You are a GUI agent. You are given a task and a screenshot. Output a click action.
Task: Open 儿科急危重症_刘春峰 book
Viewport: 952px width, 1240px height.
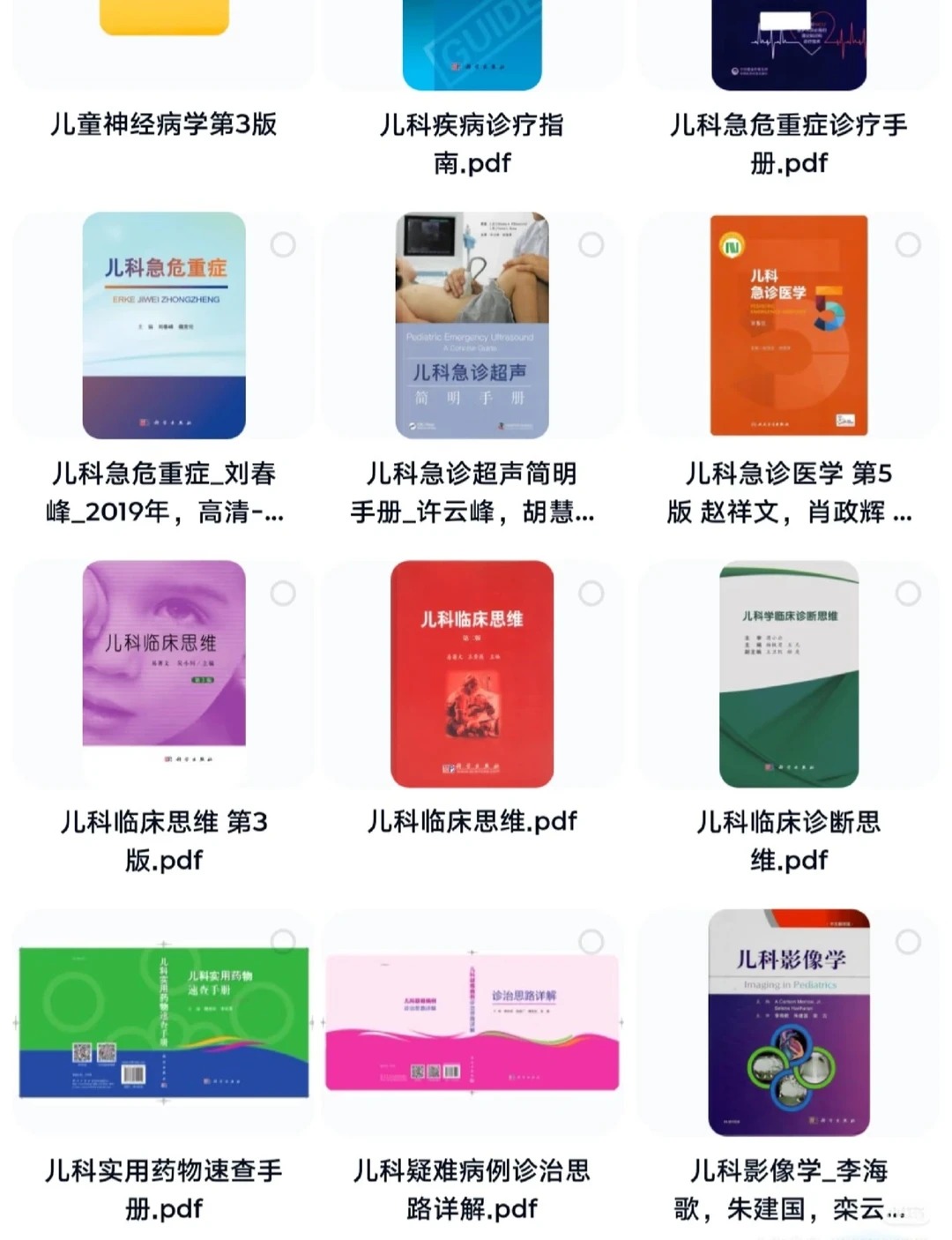point(164,325)
